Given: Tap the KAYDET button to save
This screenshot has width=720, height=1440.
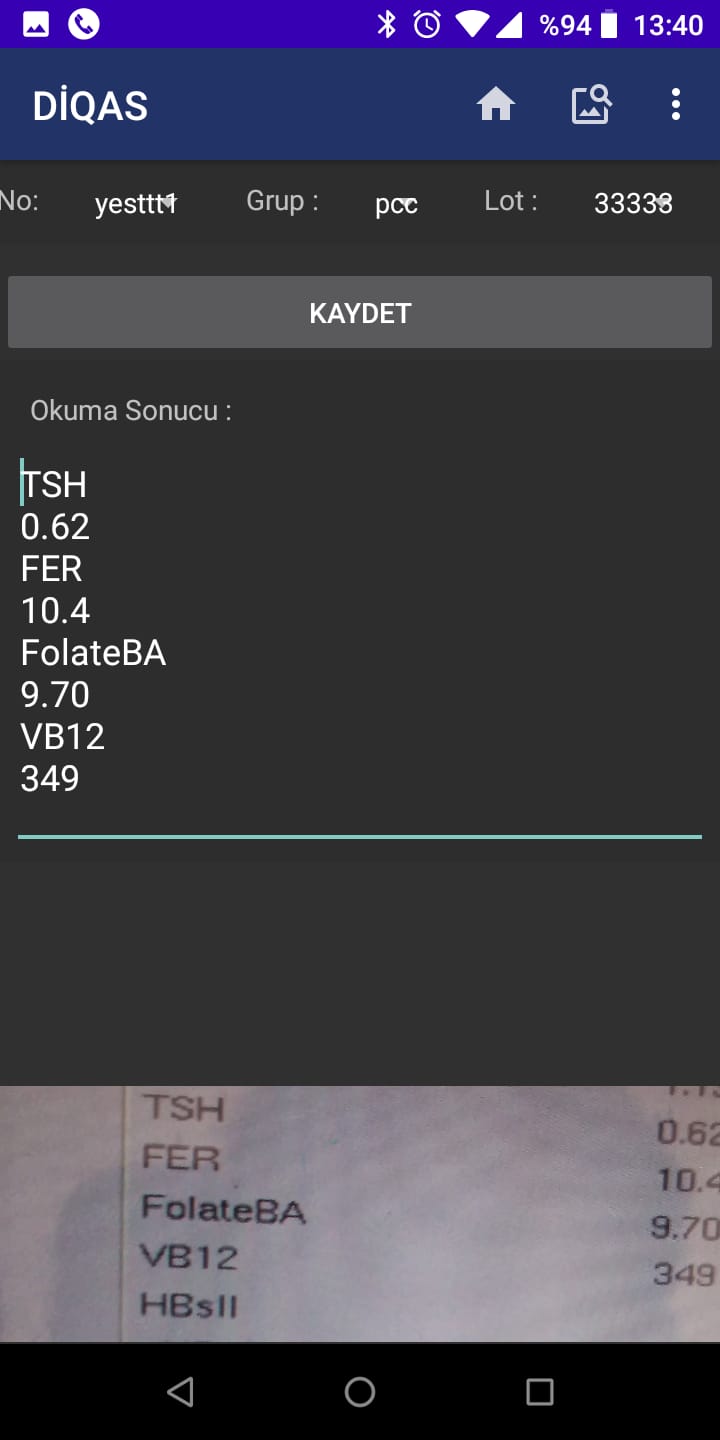Looking at the screenshot, I should (x=360, y=313).
